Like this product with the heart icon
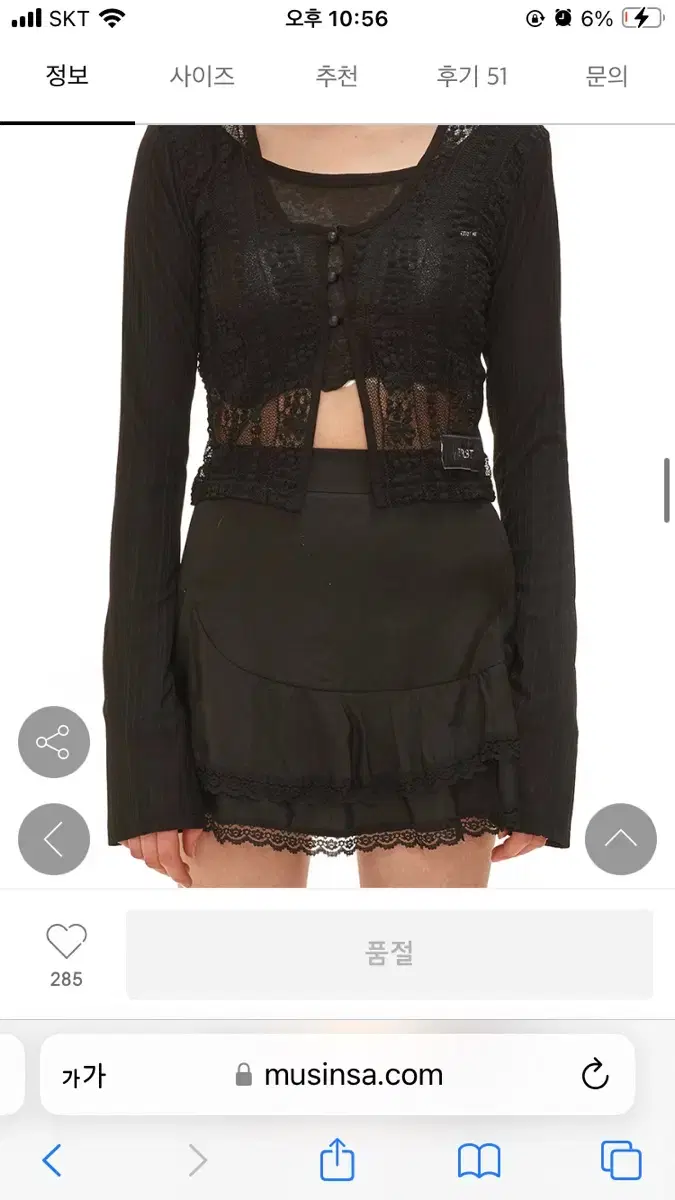 [67, 942]
